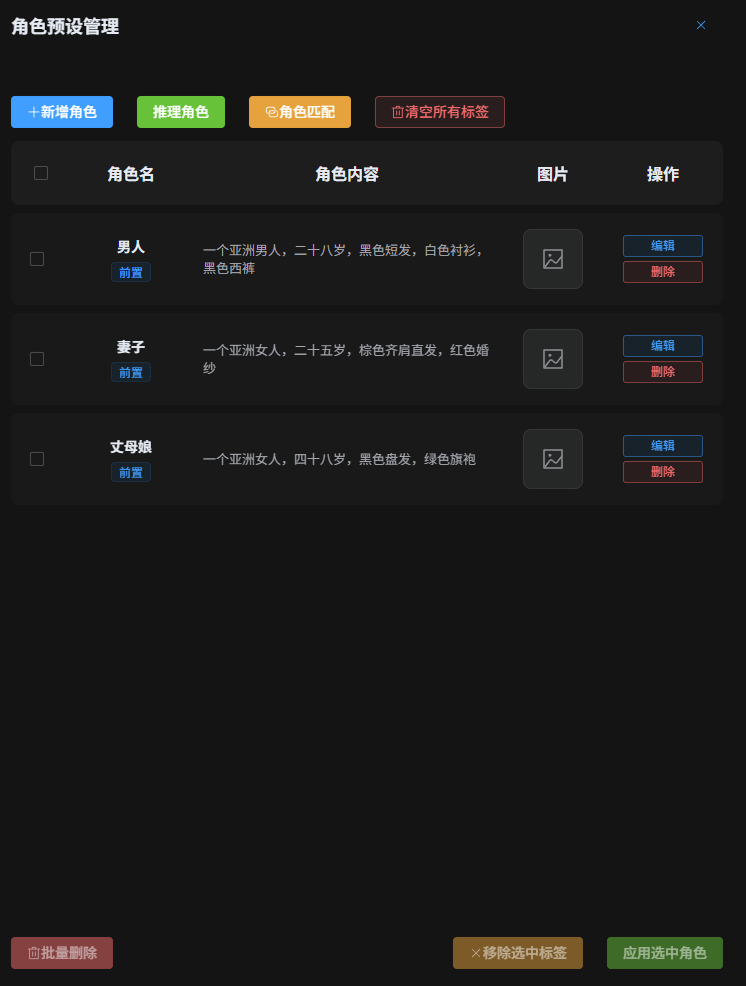Screen dimensions: 746x986
Task: Select the checkbox for 丈母娘
Action: (37, 459)
